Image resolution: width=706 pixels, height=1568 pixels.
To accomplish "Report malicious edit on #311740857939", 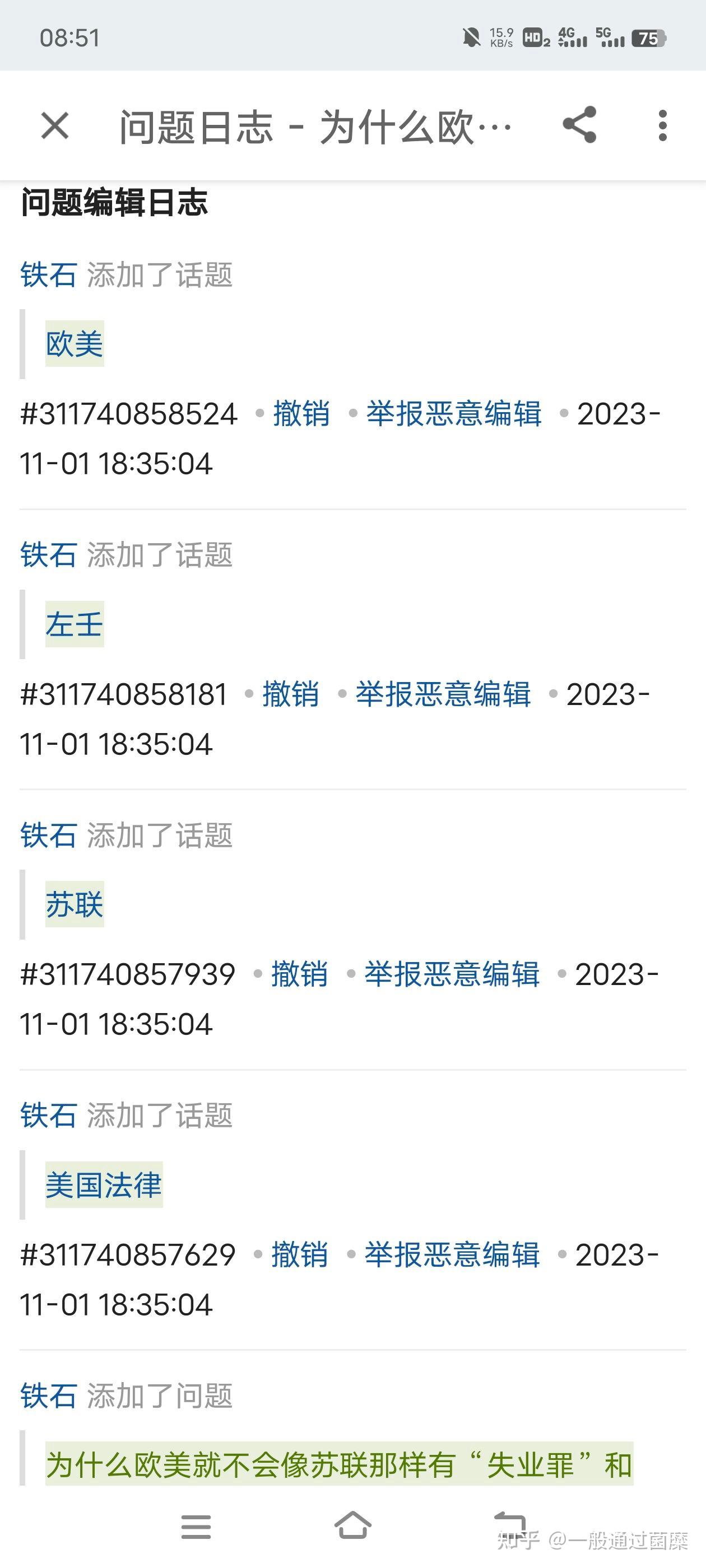I will coord(452,974).
